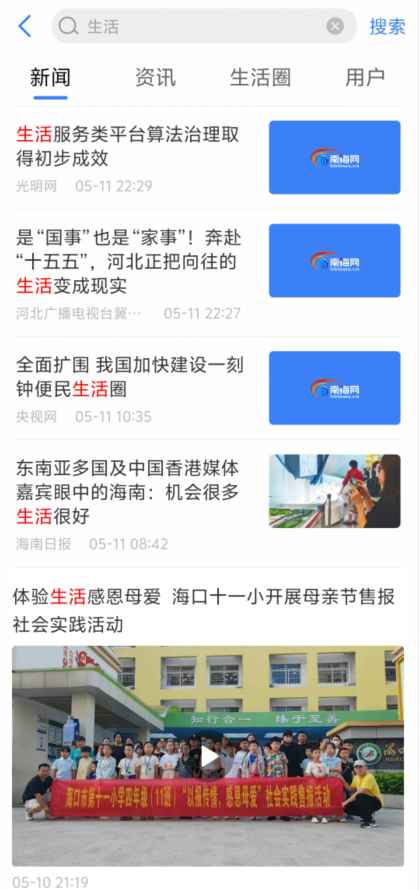Open the 海南日报 article on 东南亚 media guests

coord(208,503)
